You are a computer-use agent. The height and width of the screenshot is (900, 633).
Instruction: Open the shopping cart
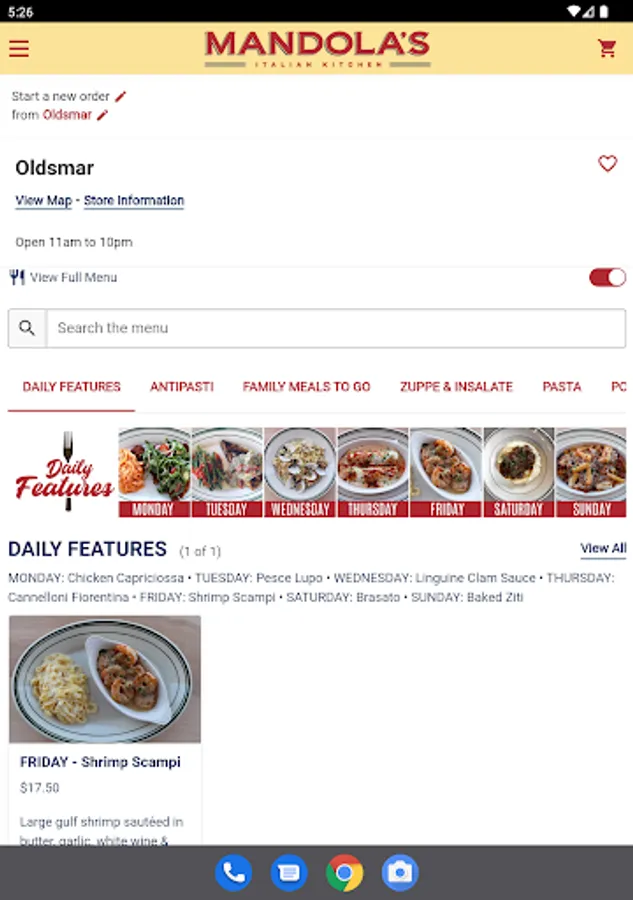click(607, 48)
